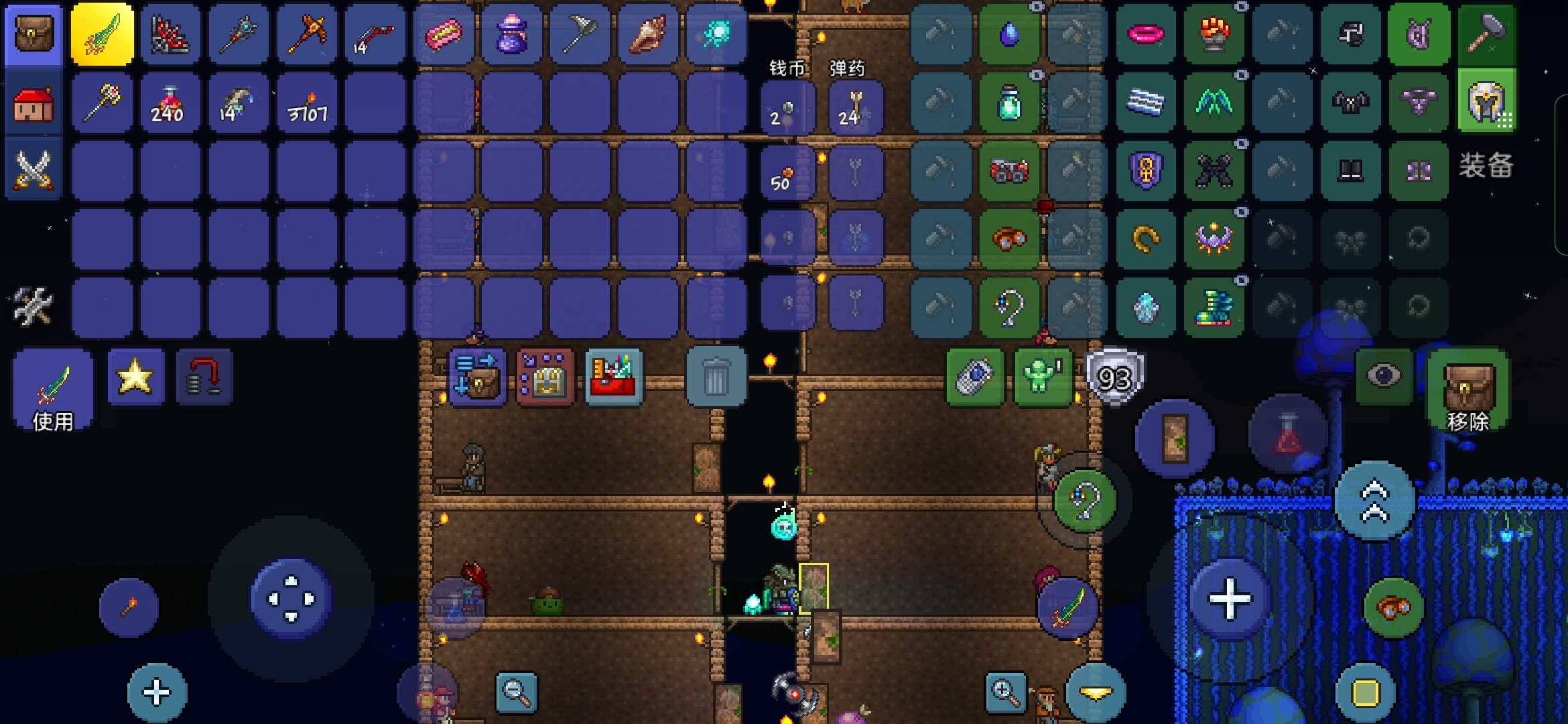Tap the trash can slot
The image size is (1568, 724).
716,375
